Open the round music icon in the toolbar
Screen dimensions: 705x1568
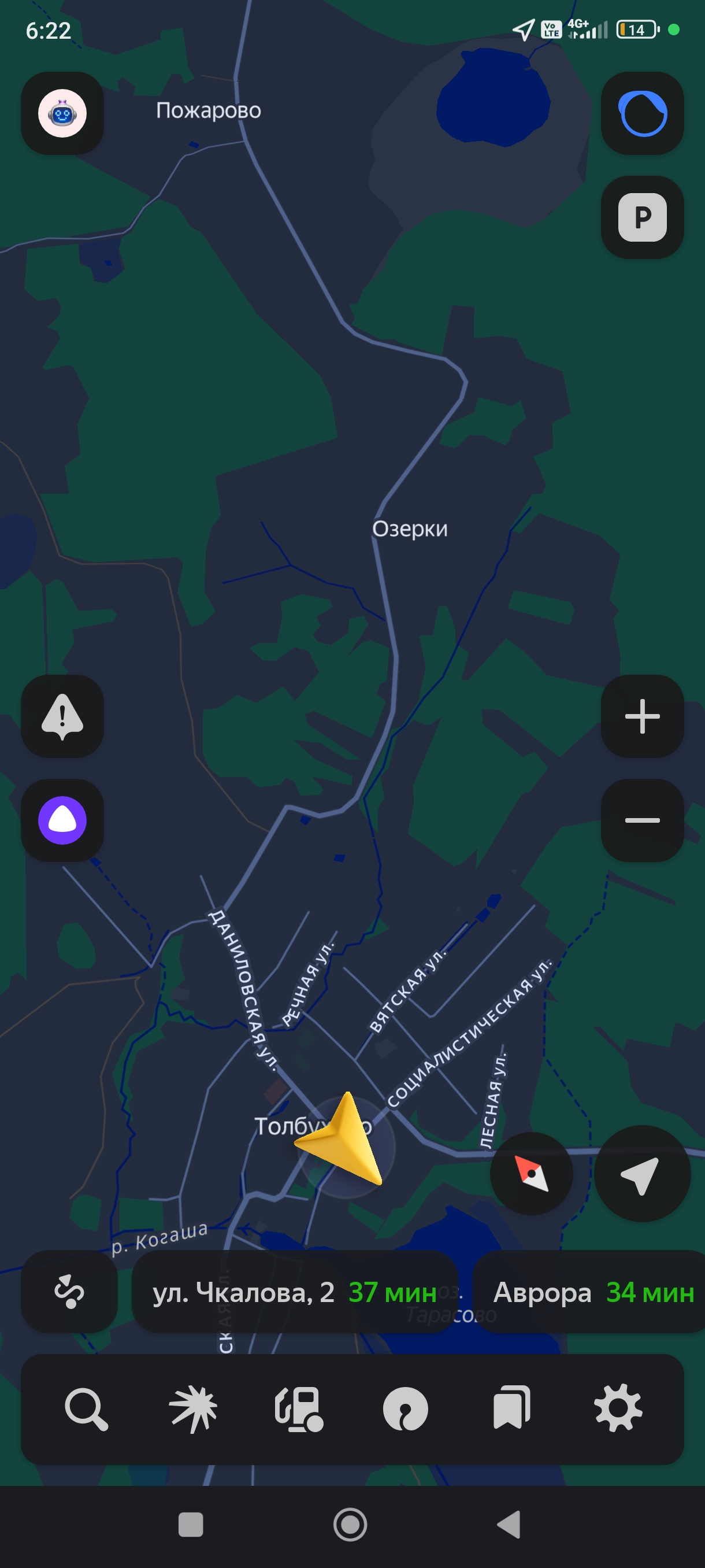click(405, 1408)
